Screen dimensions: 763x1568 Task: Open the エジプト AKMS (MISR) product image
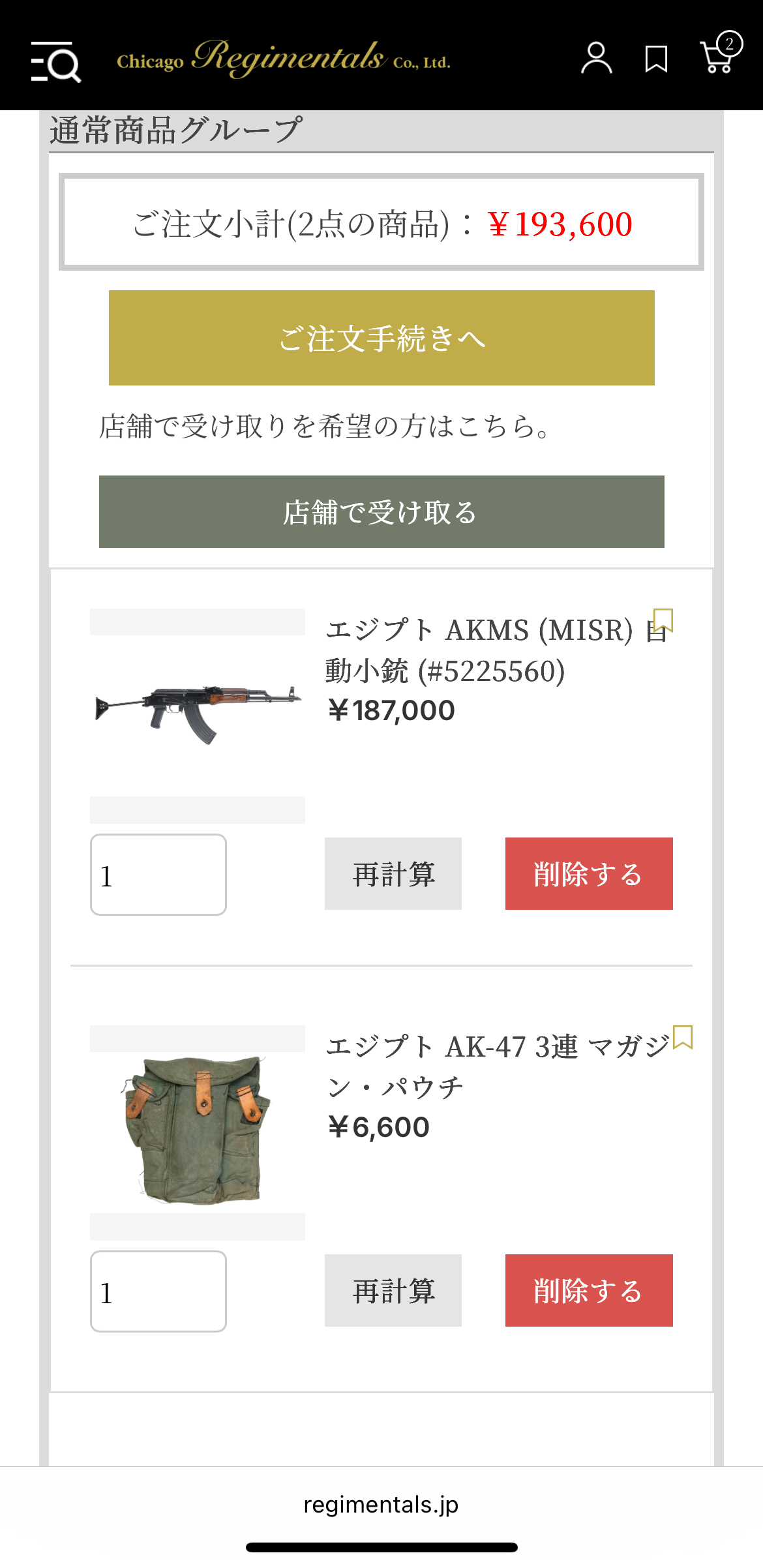coord(198,716)
